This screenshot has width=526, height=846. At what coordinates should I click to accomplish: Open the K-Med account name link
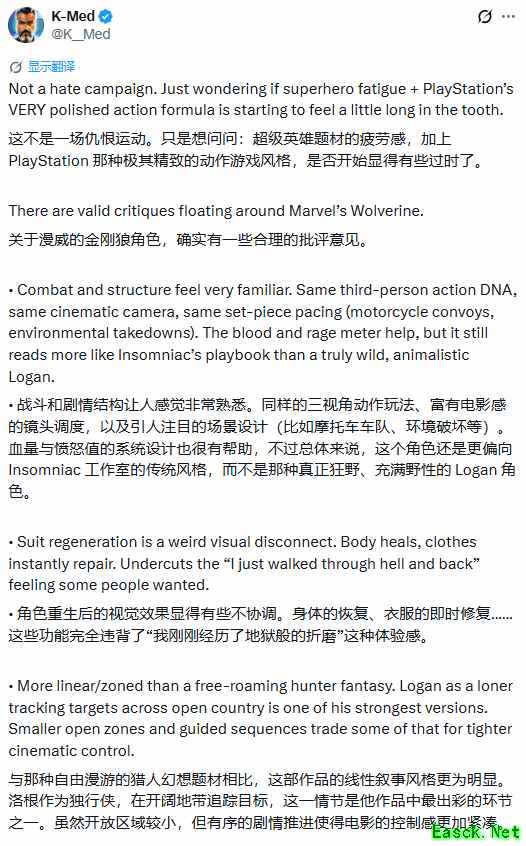tap(73, 16)
